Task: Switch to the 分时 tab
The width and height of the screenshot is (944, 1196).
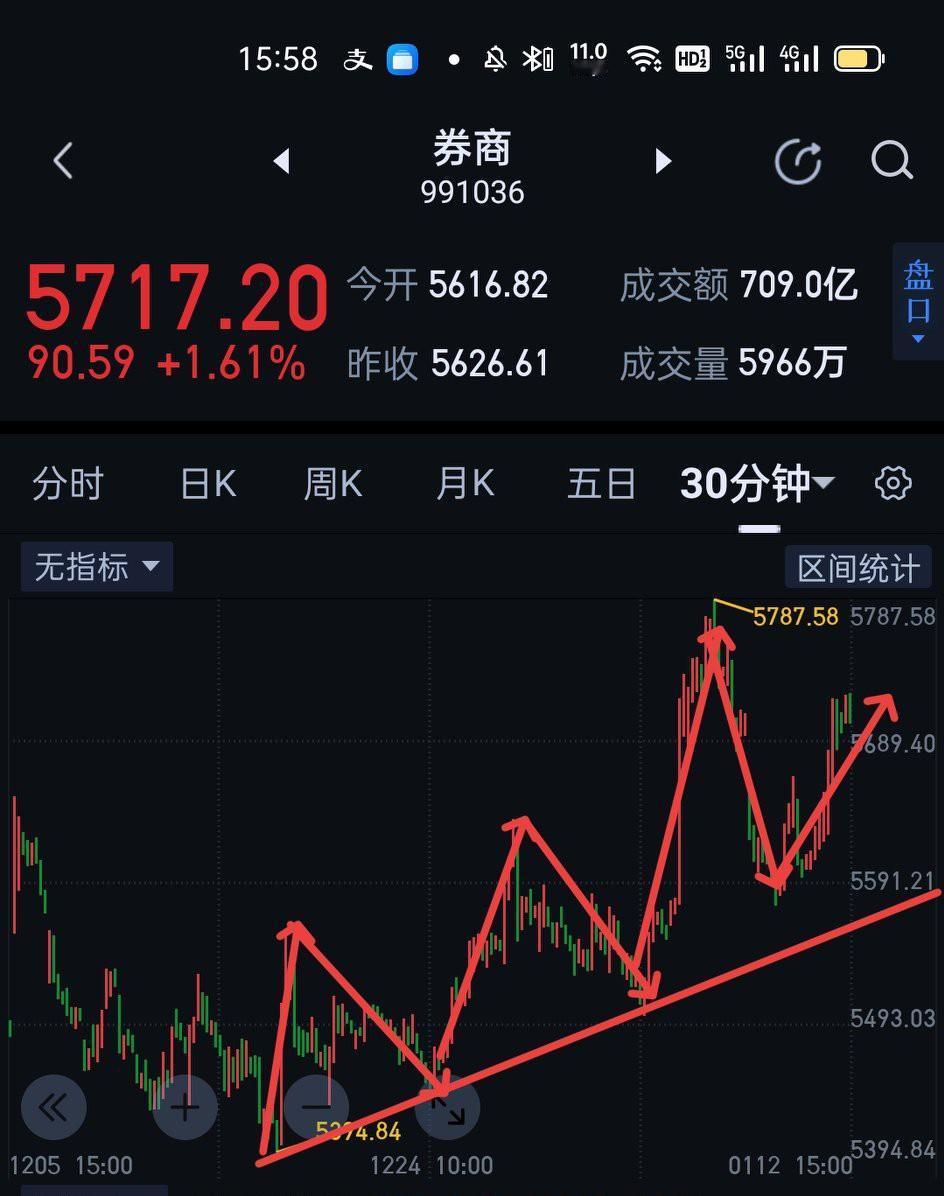Action: pos(68,482)
